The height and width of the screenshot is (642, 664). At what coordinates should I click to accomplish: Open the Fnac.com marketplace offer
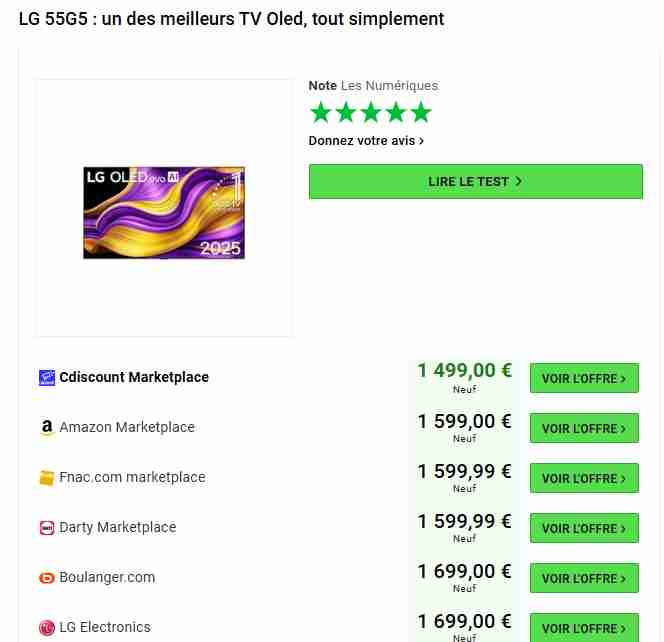click(x=583, y=478)
